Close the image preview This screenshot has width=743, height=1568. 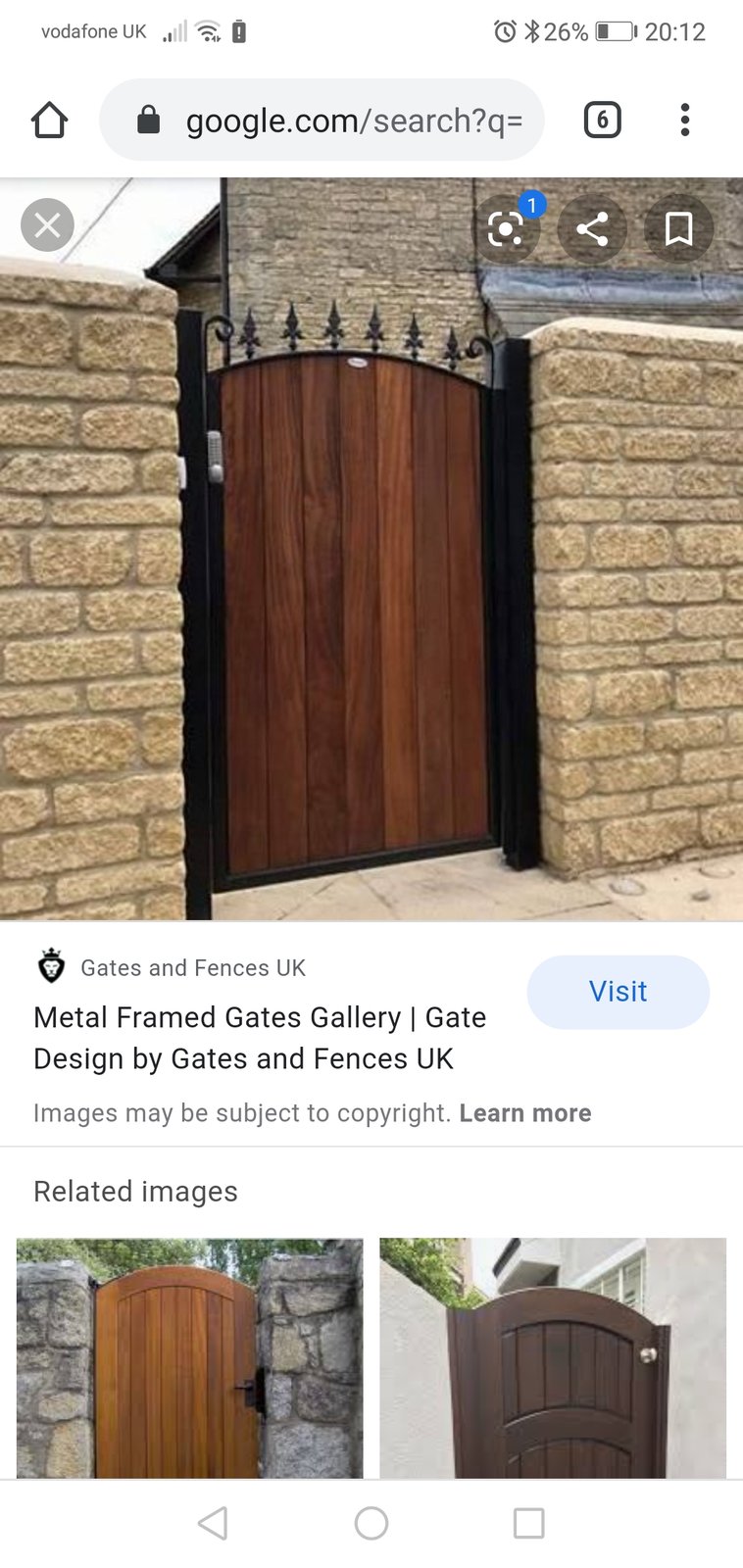pyautogui.click(x=47, y=225)
